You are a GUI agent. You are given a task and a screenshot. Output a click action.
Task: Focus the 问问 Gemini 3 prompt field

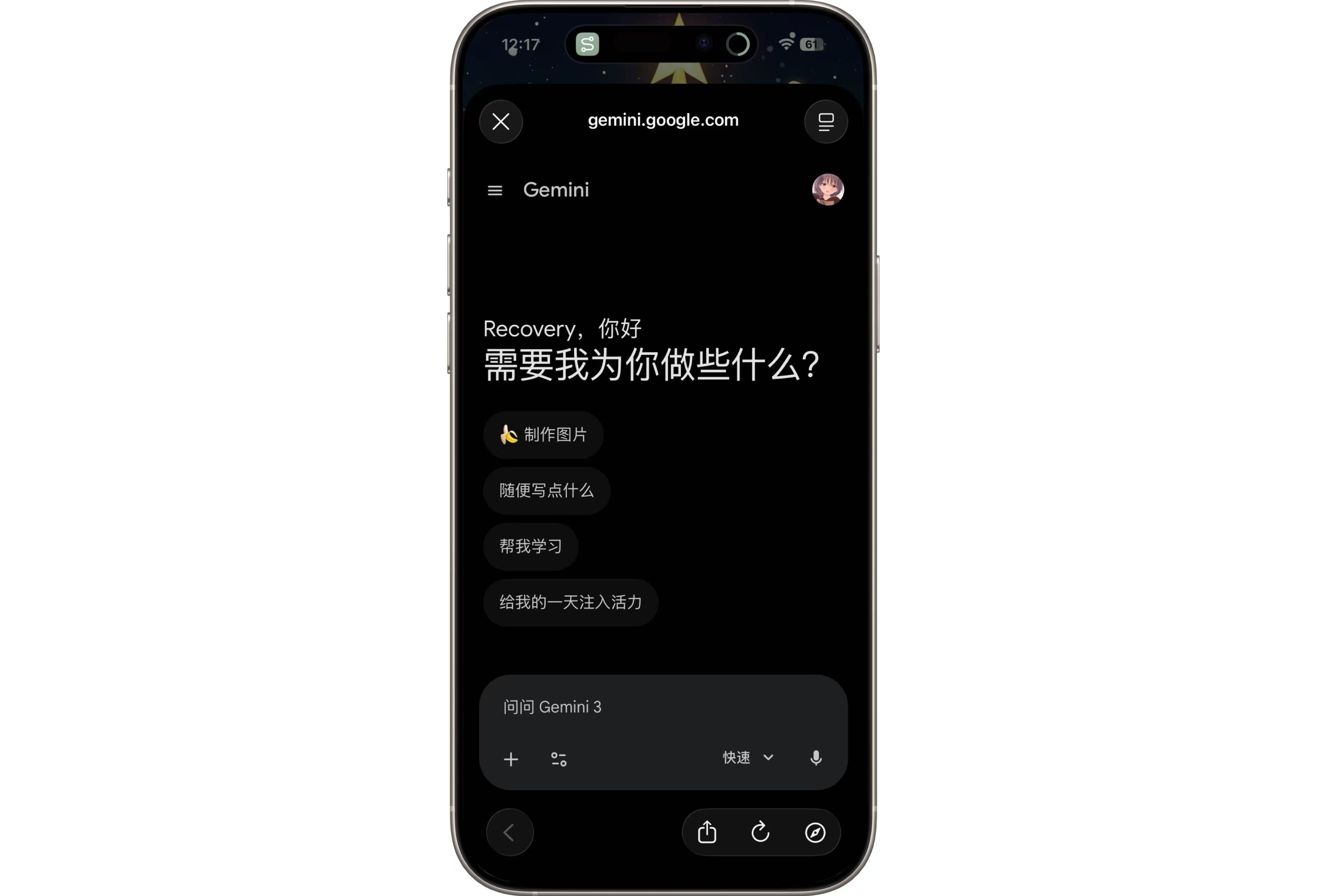click(662, 707)
